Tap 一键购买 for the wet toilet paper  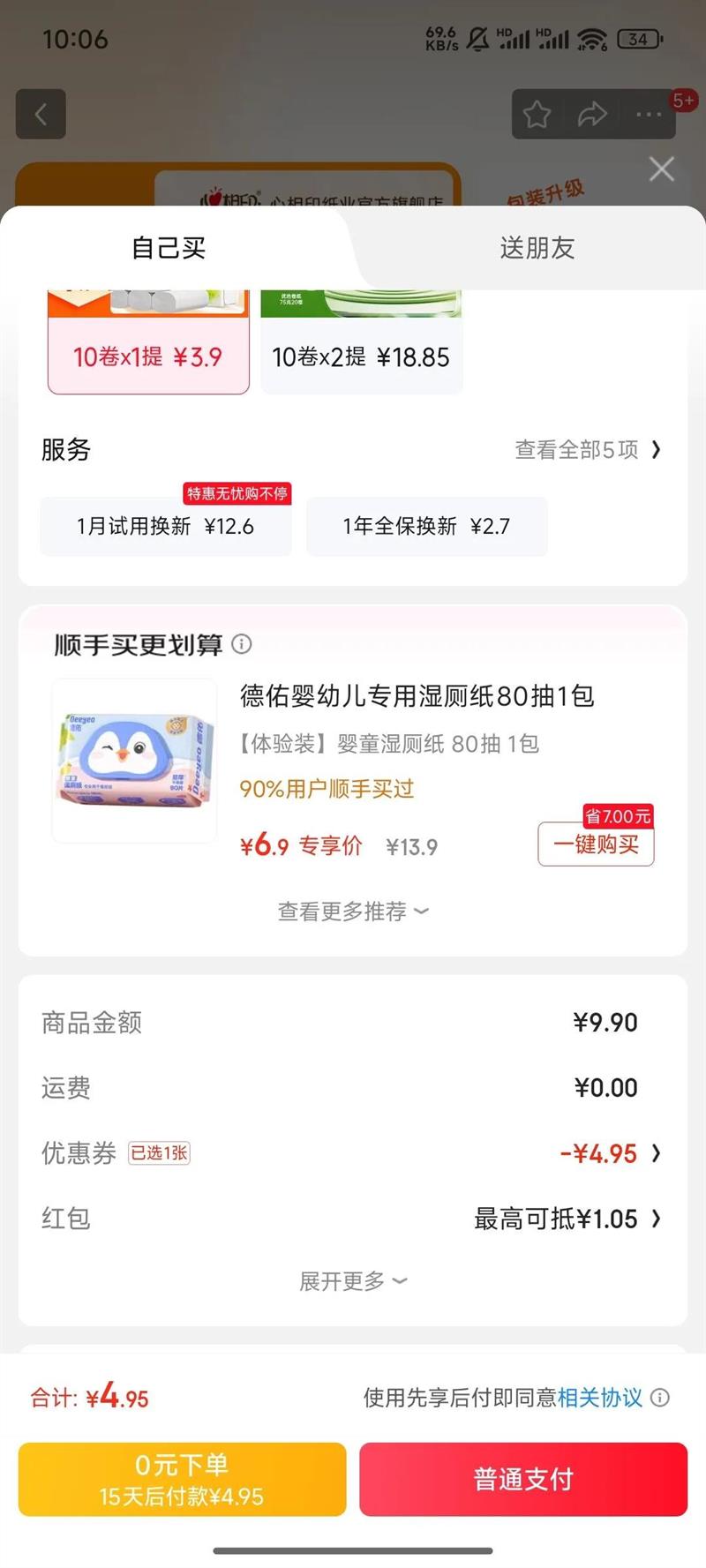(596, 844)
